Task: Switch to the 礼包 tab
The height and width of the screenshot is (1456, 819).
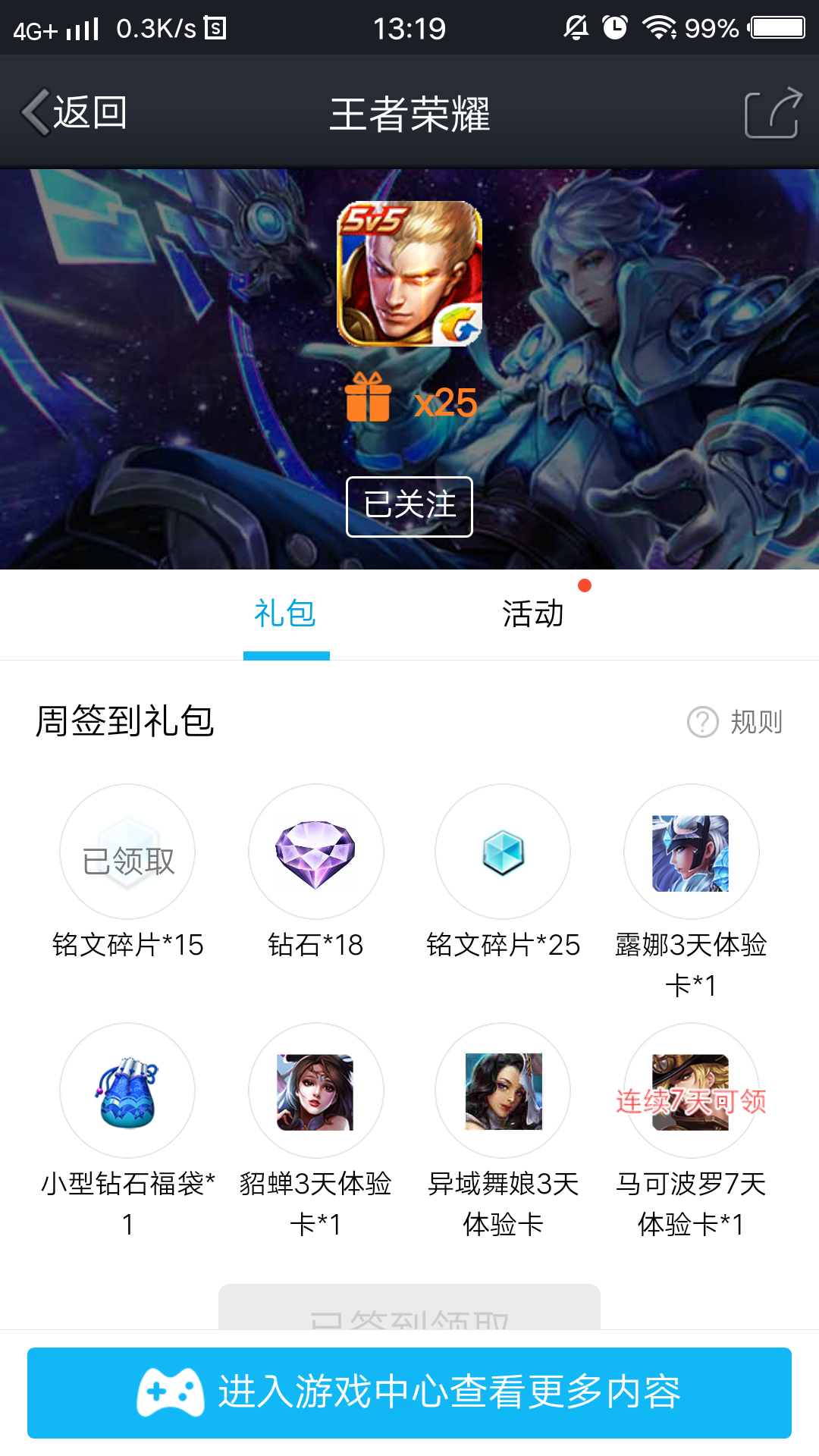Action: [x=285, y=613]
